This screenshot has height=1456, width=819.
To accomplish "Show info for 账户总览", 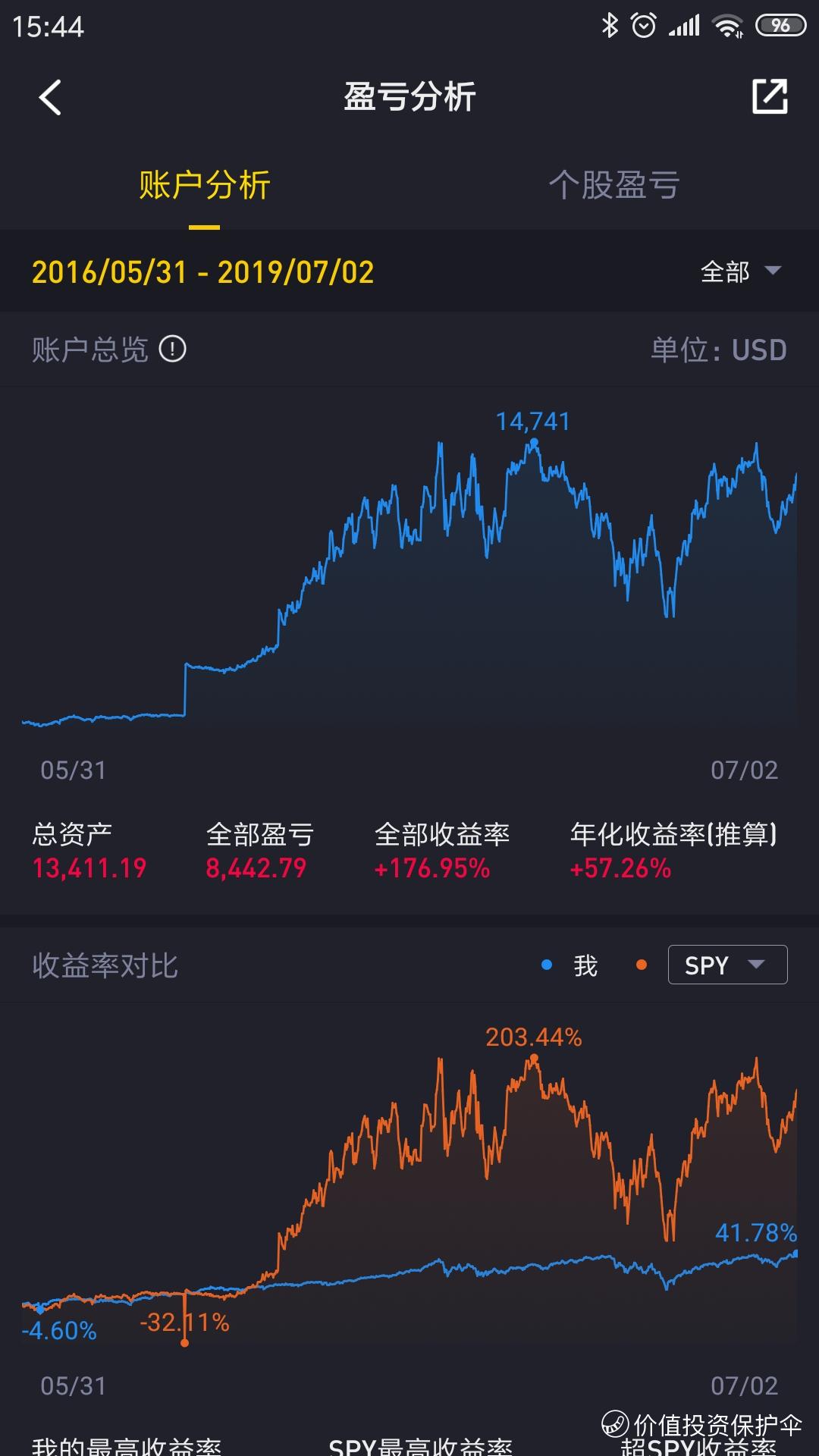I will click(173, 350).
